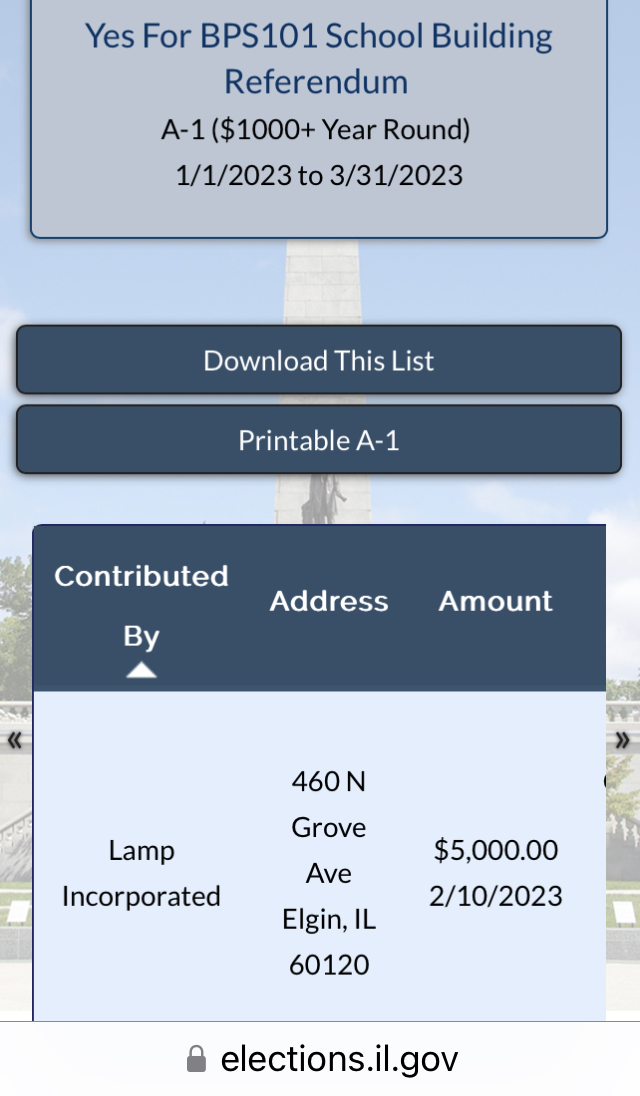The image size is (640, 1096).
Task: Sort contributions by Amount column
Action: click(x=495, y=601)
